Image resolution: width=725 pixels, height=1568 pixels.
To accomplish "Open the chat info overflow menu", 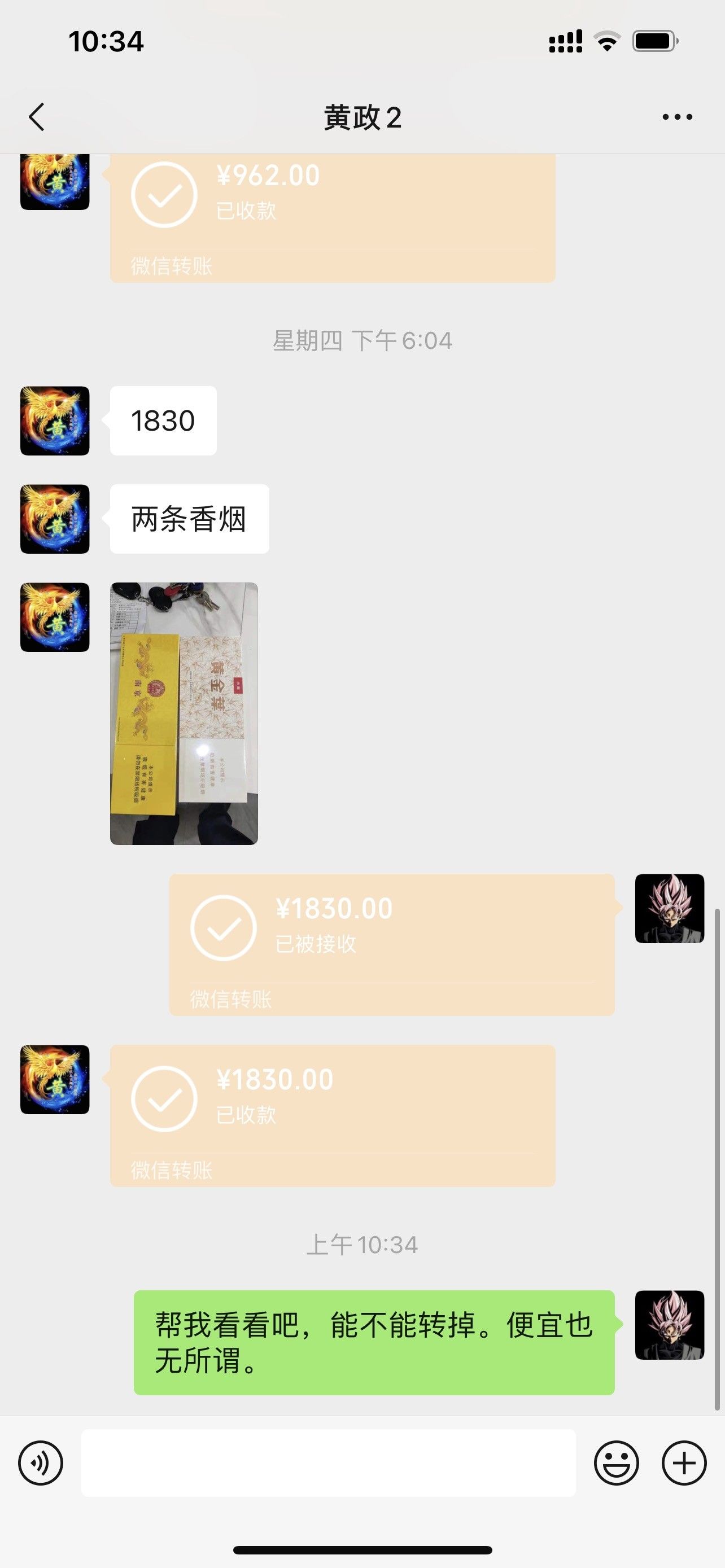I will pyautogui.click(x=677, y=117).
